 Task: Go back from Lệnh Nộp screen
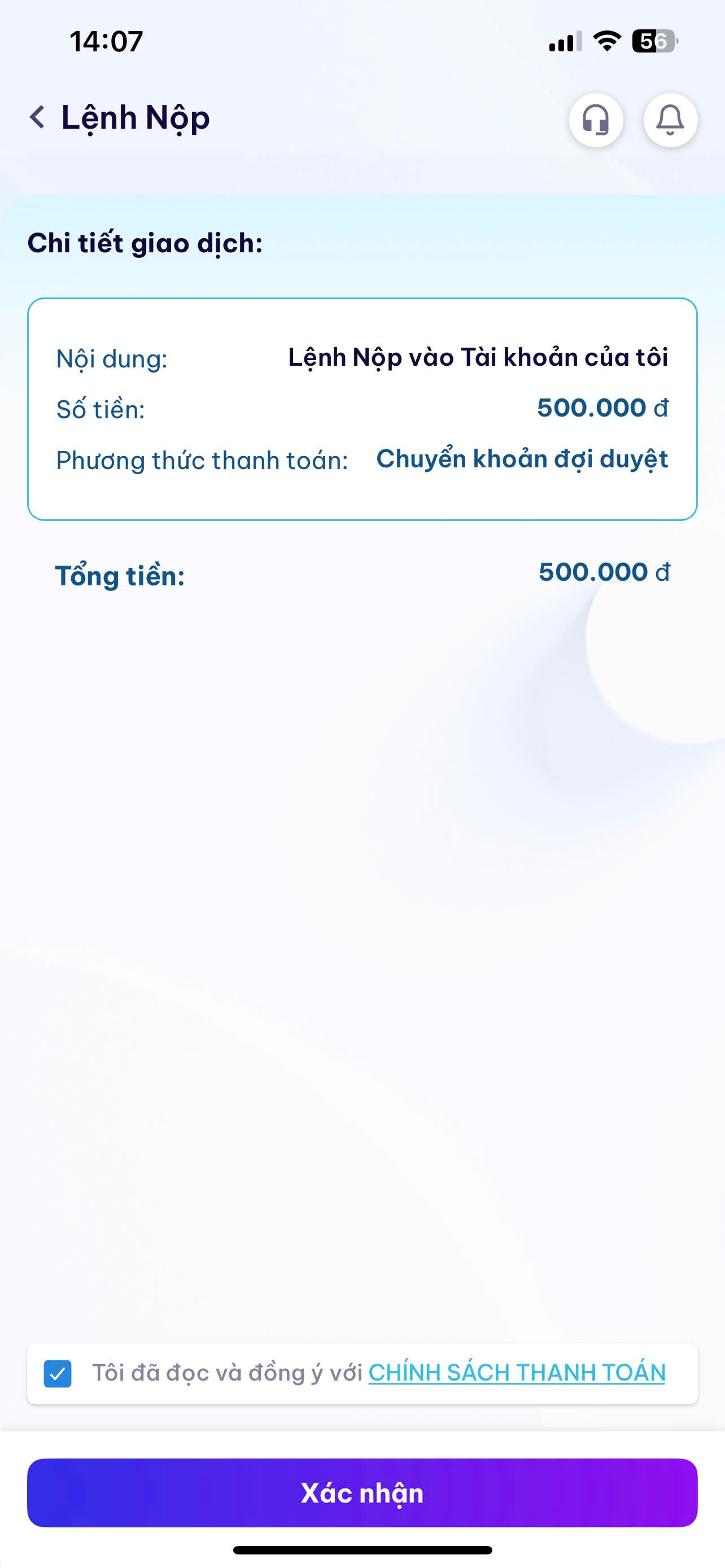pyautogui.click(x=38, y=117)
